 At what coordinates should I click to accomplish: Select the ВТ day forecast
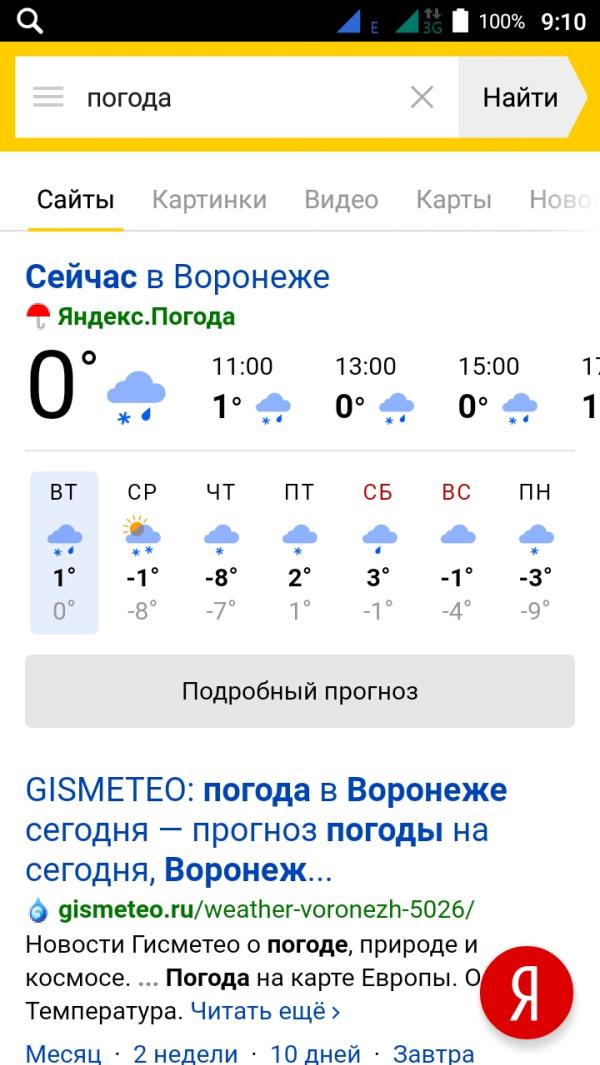(x=64, y=552)
